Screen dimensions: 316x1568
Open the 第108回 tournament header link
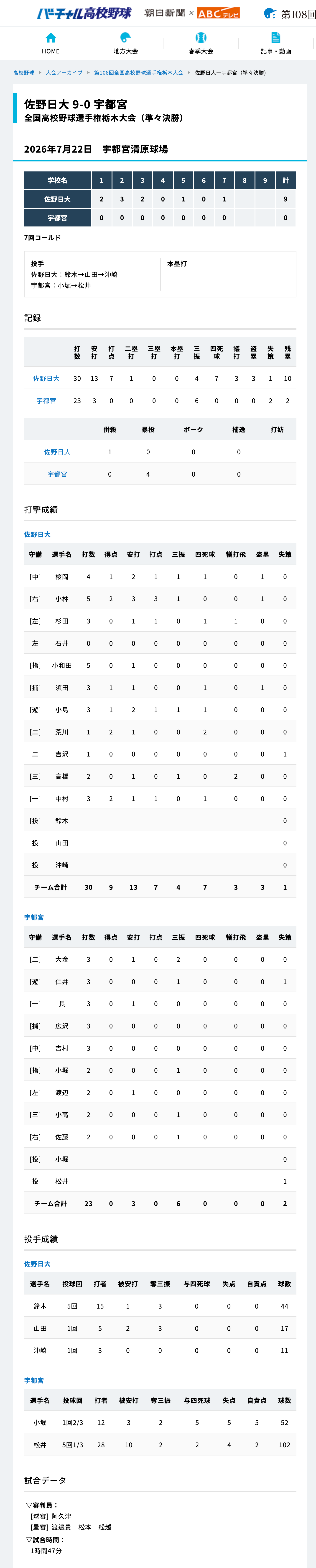pos(290,13)
